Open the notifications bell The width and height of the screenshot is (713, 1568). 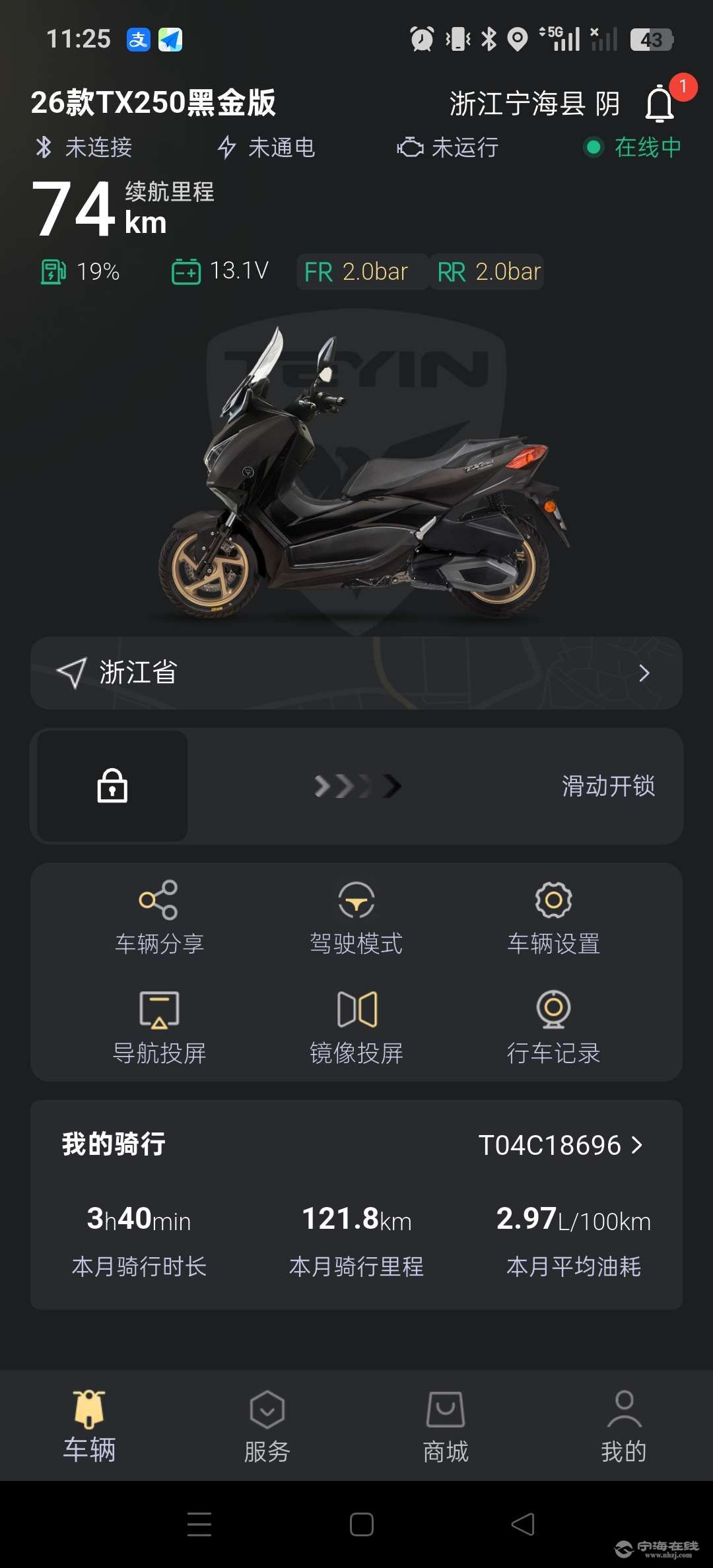click(660, 104)
